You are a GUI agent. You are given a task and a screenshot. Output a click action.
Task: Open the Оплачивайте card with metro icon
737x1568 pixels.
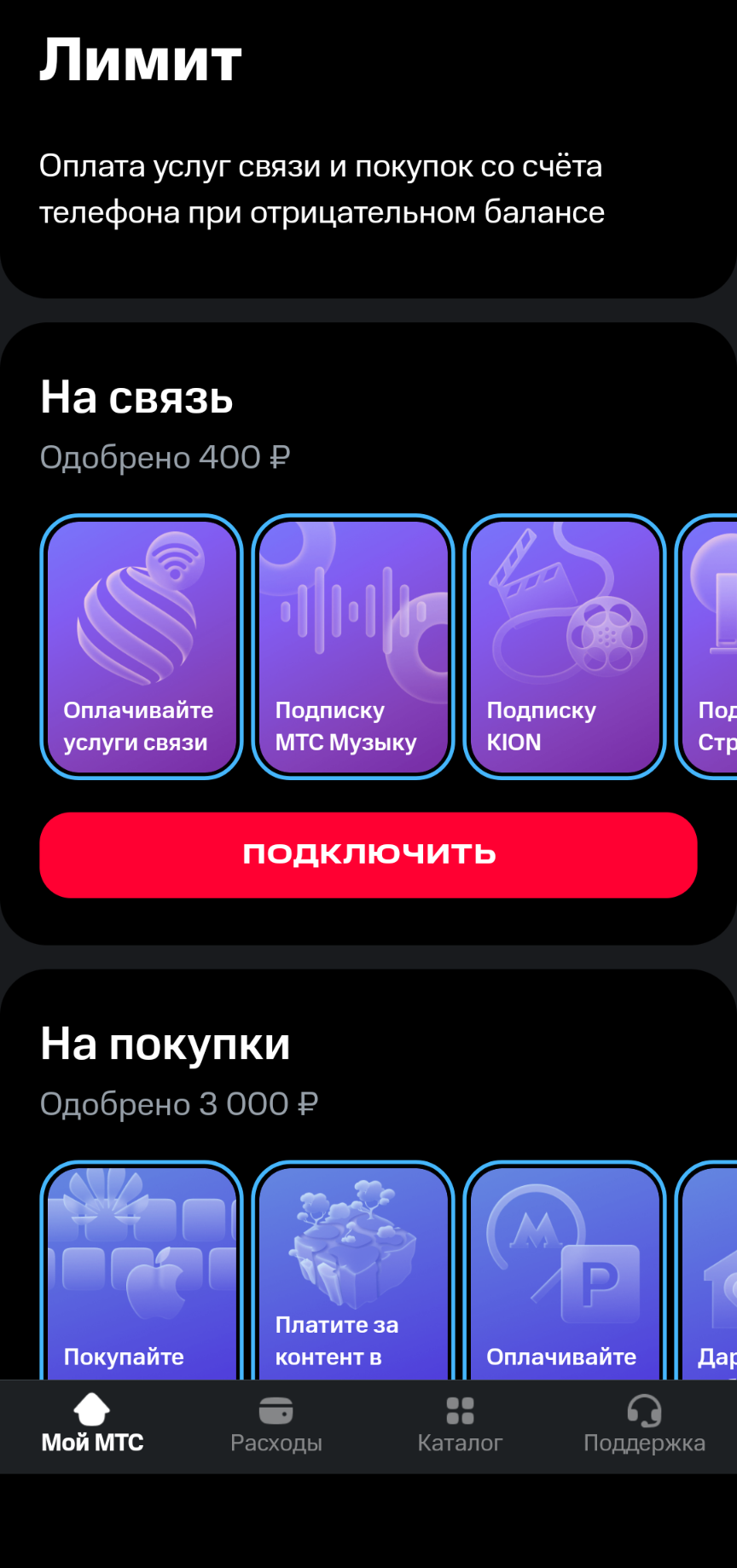565,1270
